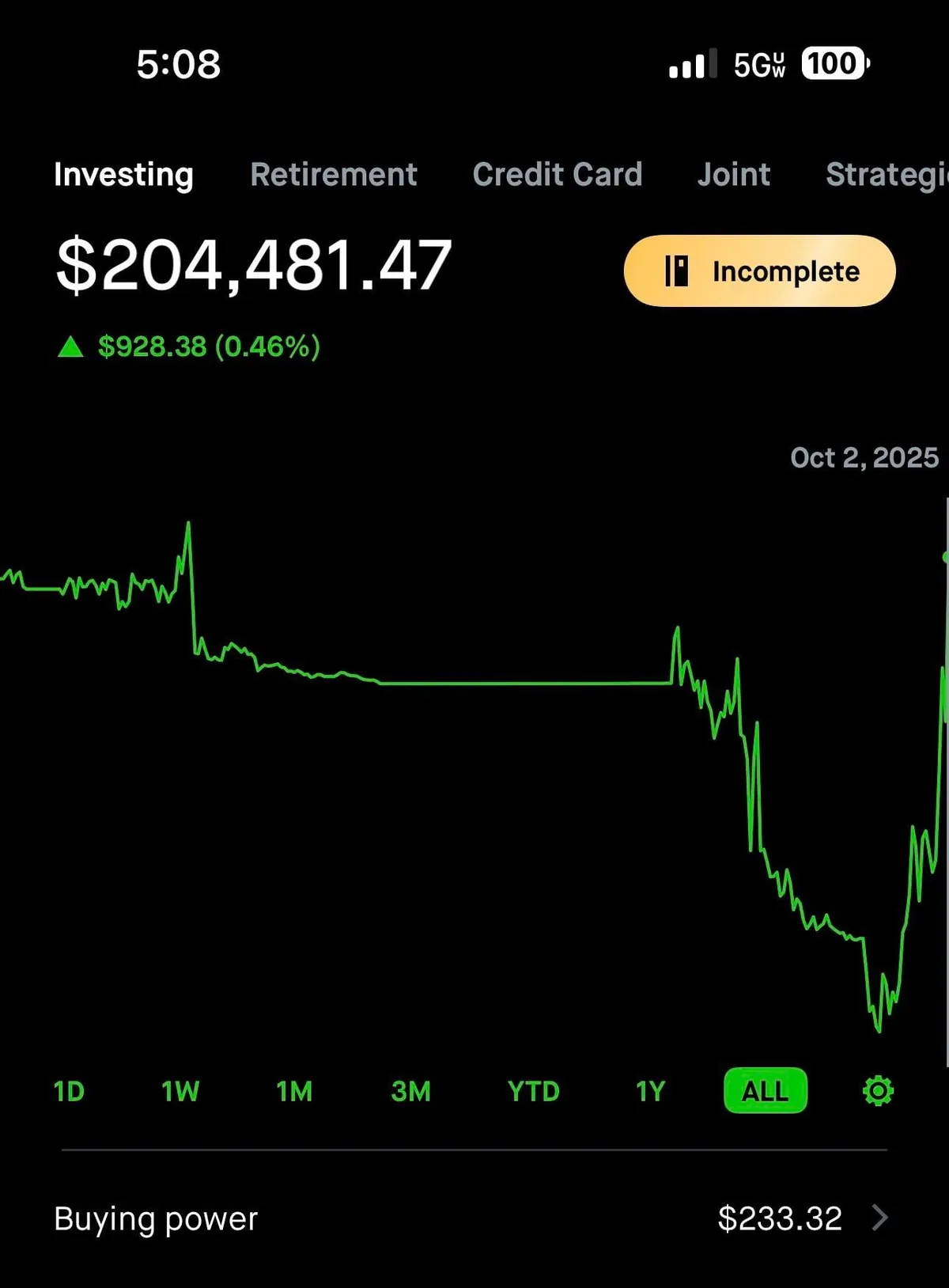View the 3M chart range
Viewport: 949px width, 1288px height.
[410, 1091]
